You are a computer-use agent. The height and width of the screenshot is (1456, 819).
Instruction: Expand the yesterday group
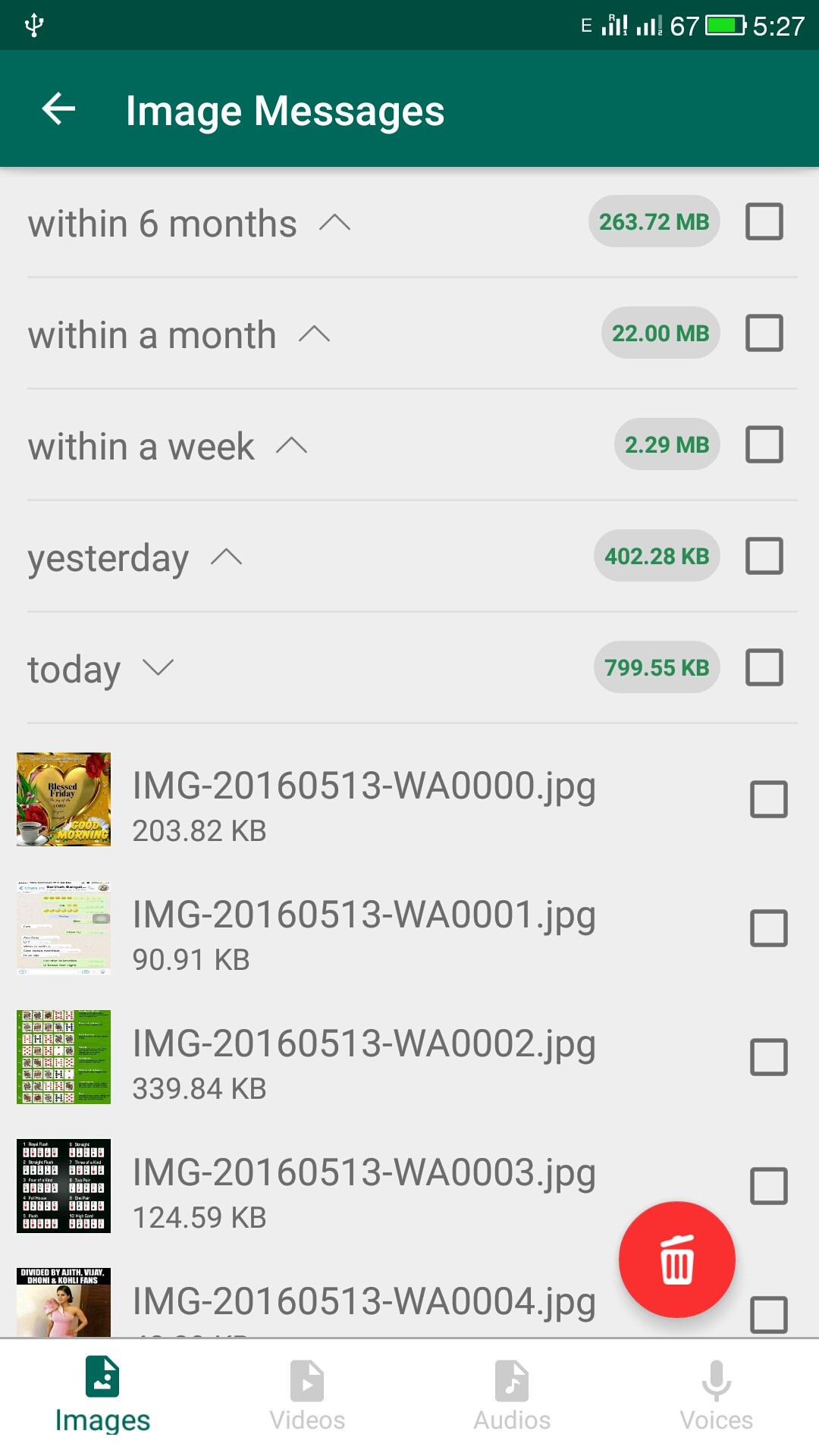click(x=226, y=557)
